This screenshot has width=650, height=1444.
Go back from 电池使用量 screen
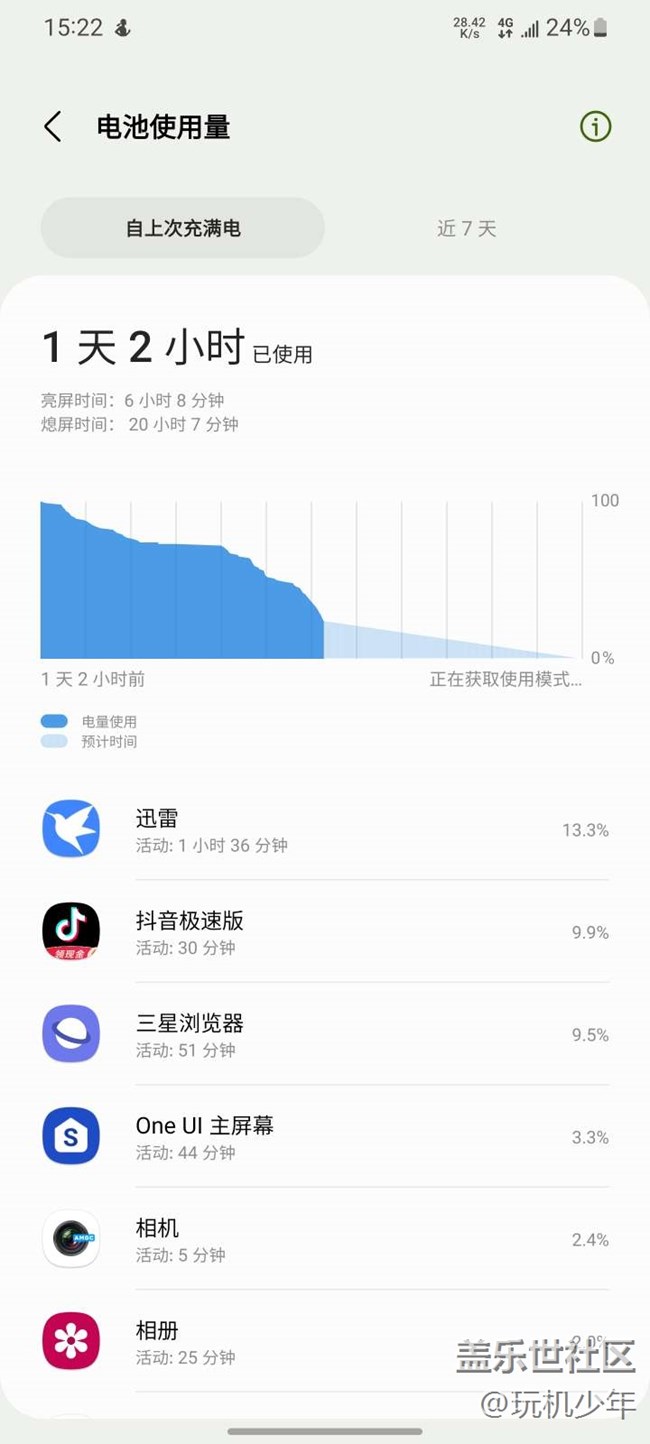[x=53, y=127]
